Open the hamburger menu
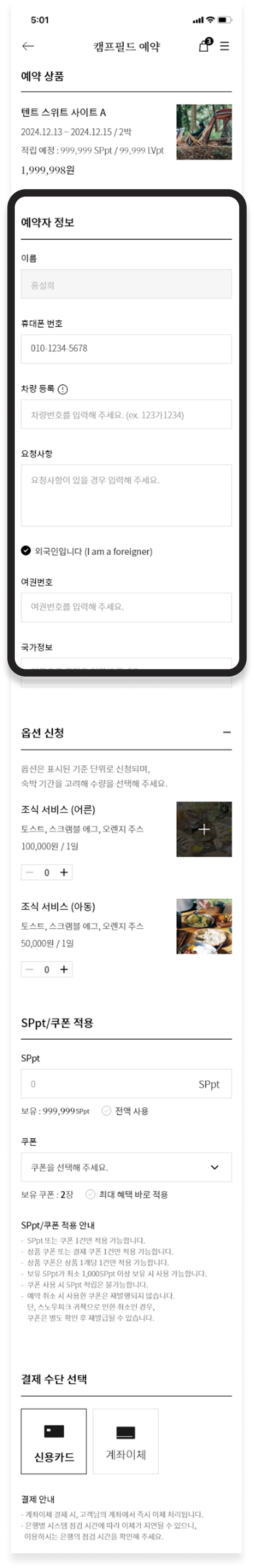 [x=225, y=46]
